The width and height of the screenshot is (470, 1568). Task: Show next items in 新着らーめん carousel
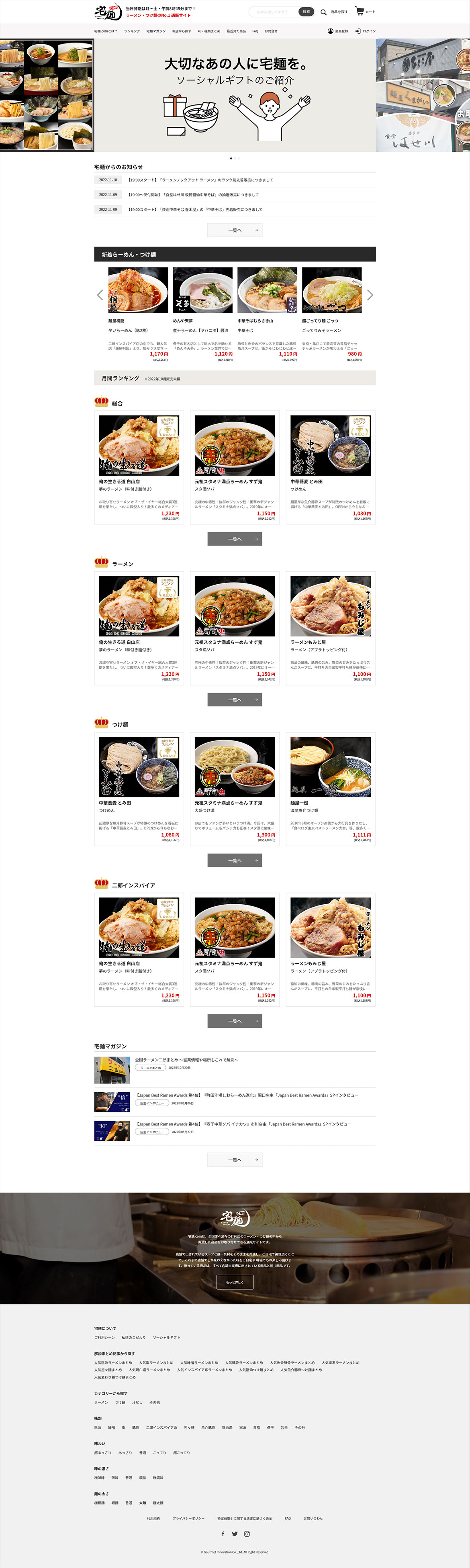click(x=370, y=295)
